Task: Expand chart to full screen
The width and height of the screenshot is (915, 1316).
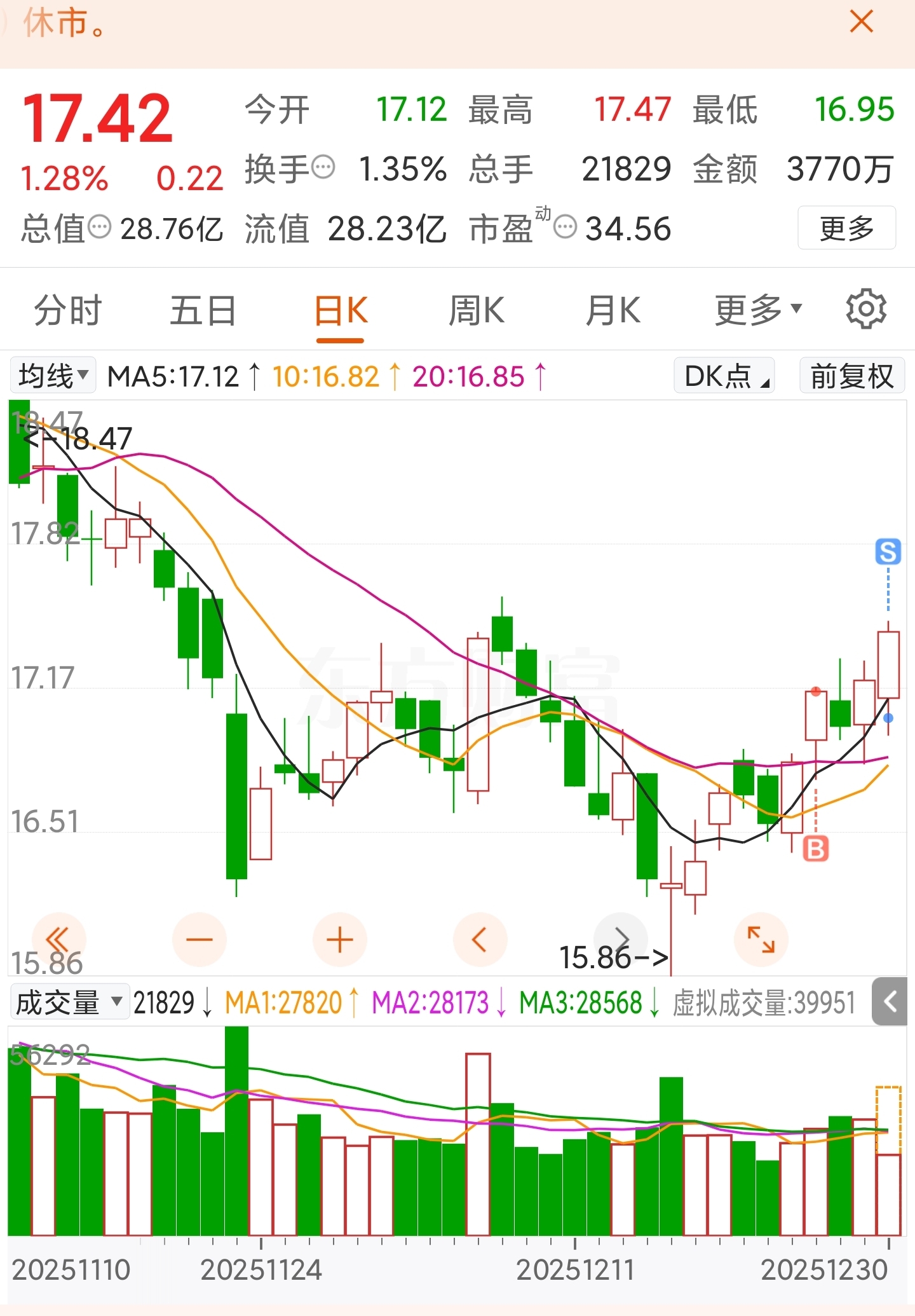Action: point(761,940)
